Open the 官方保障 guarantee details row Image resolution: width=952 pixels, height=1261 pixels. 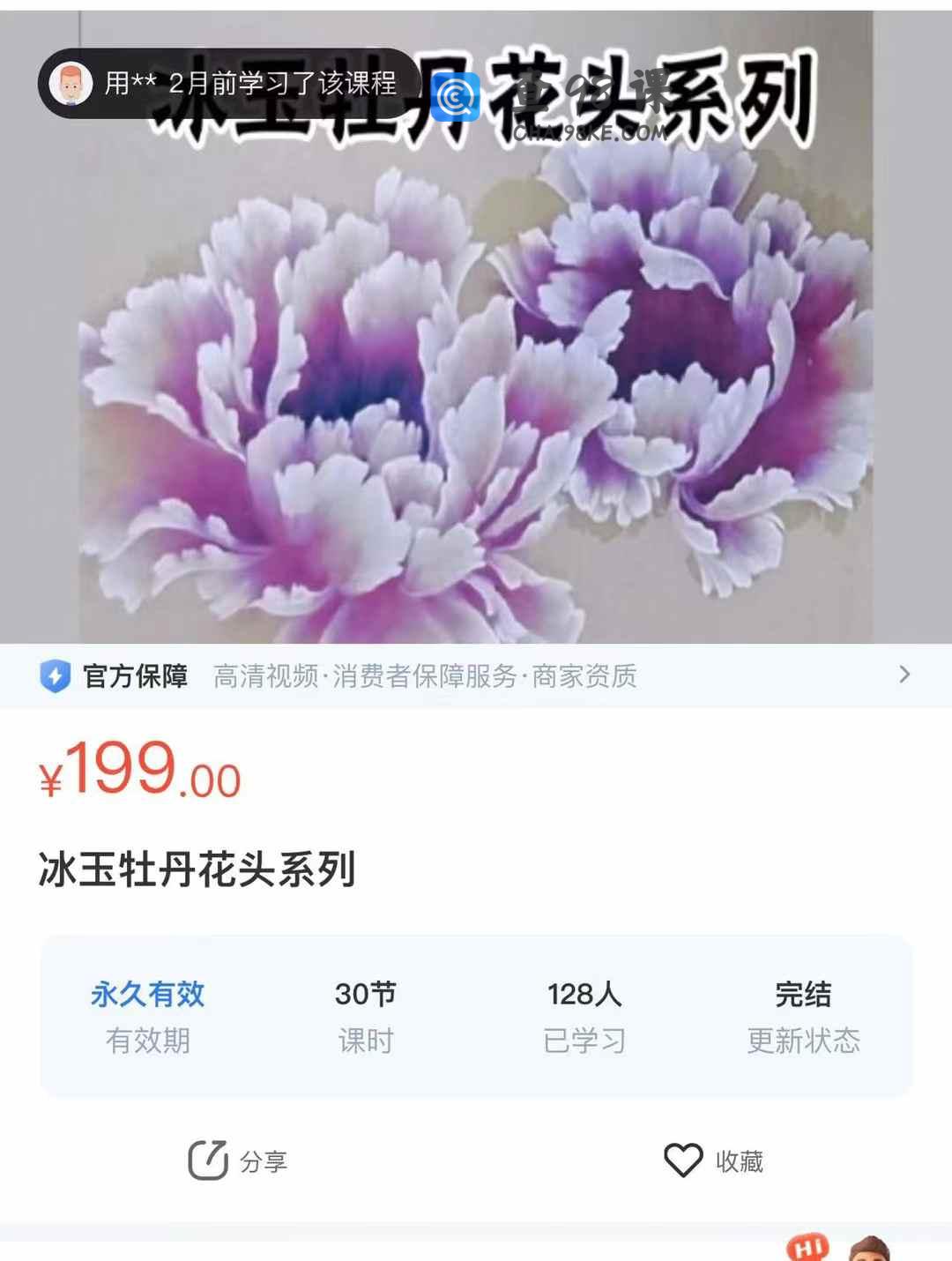[x=476, y=676]
